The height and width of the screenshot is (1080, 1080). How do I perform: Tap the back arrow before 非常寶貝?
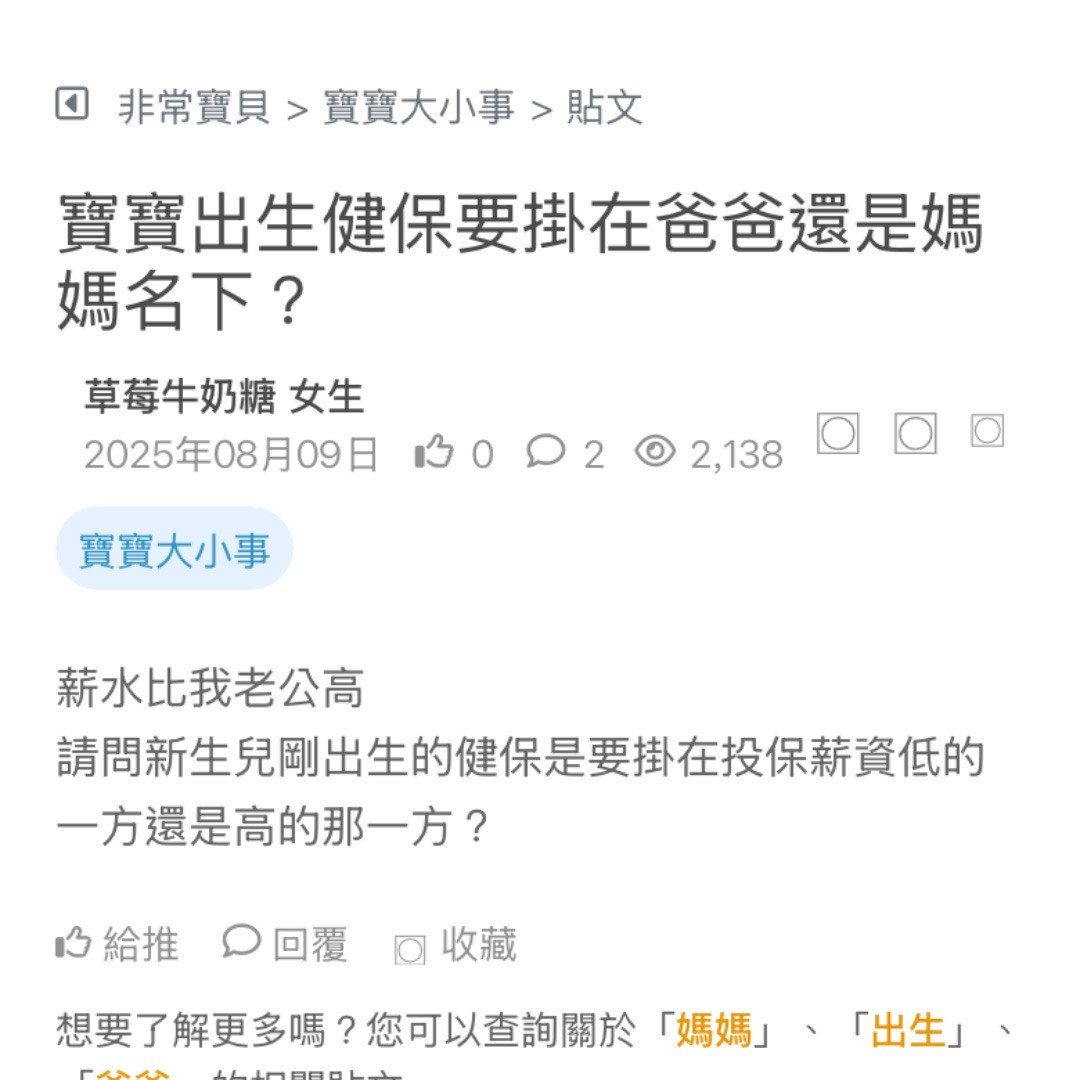(x=72, y=104)
